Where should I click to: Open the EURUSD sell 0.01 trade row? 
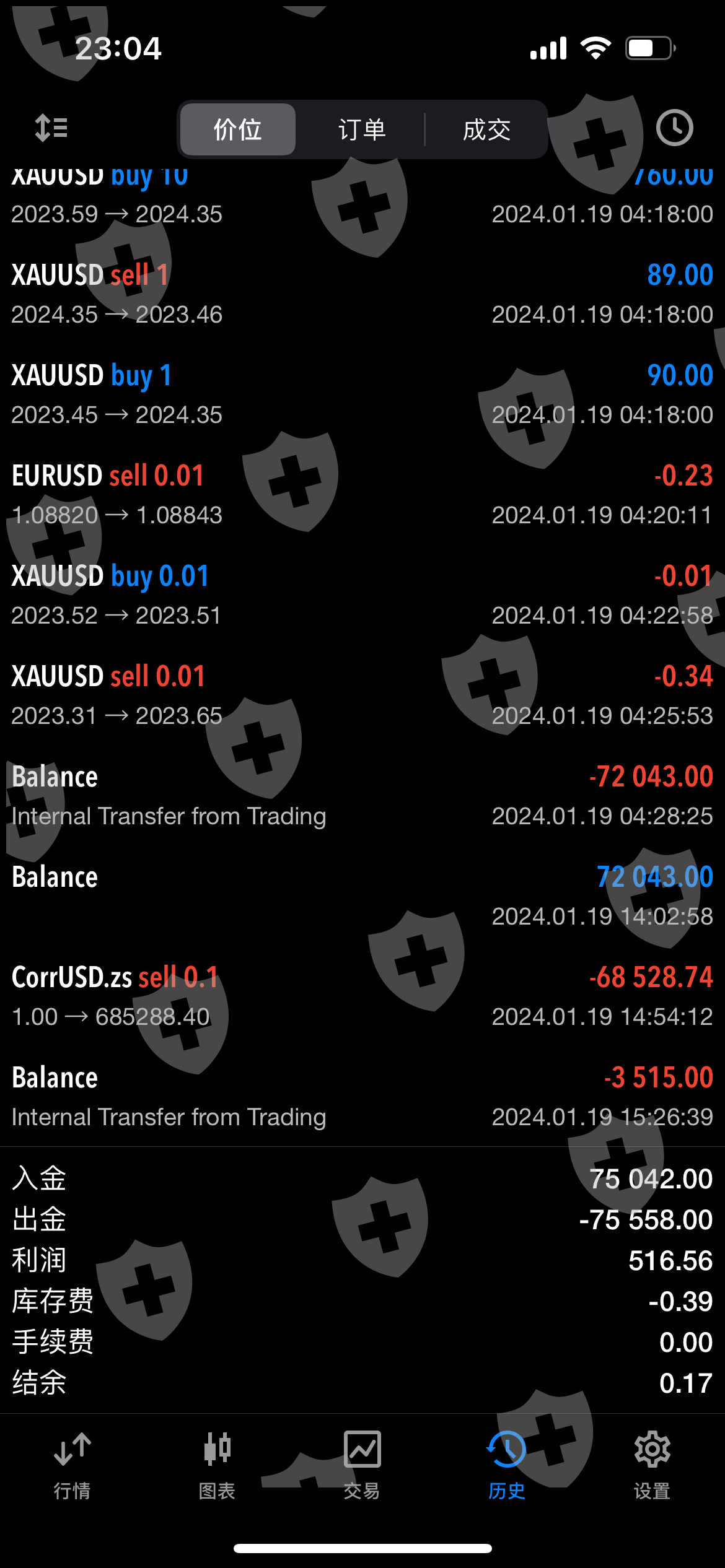tap(362, 494)
